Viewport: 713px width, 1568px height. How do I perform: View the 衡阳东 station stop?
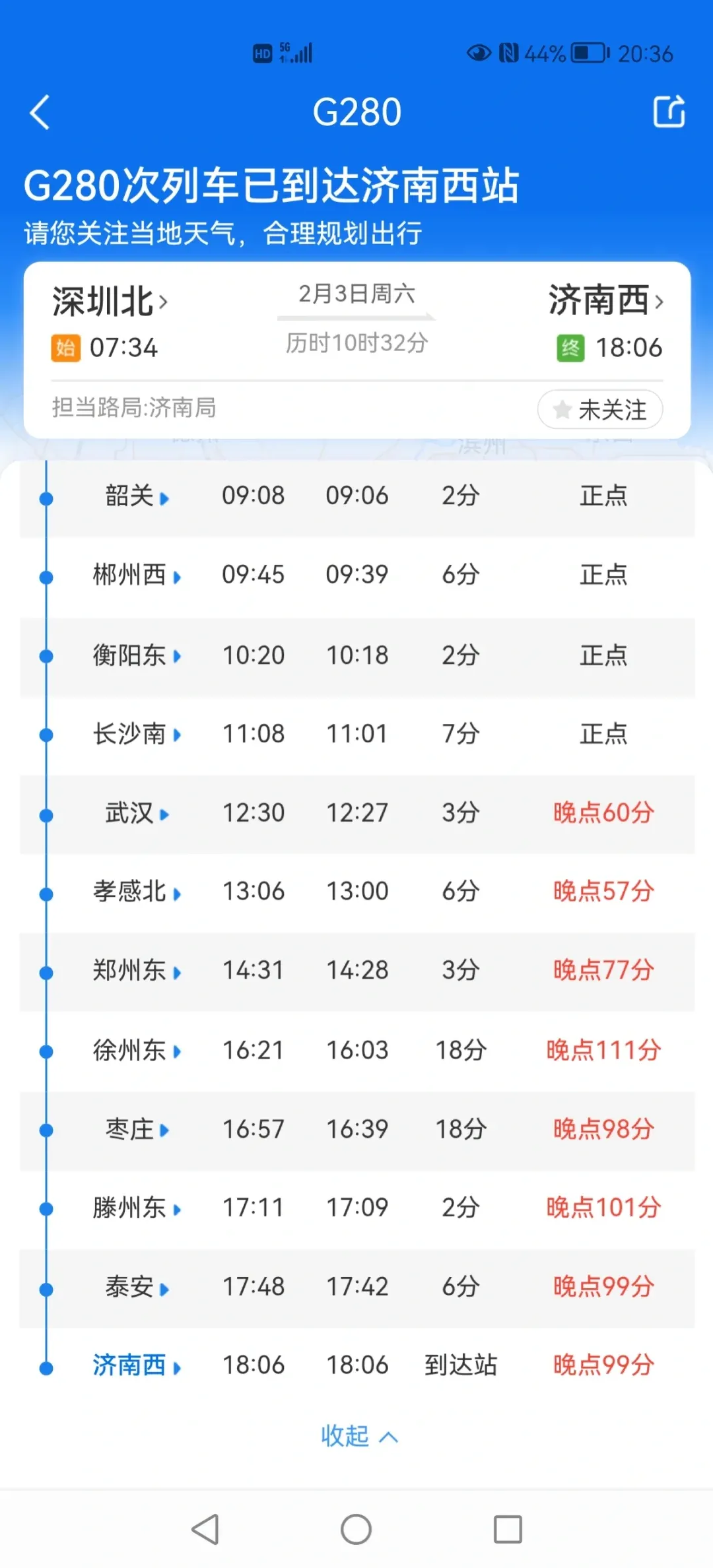click(137, 655)
